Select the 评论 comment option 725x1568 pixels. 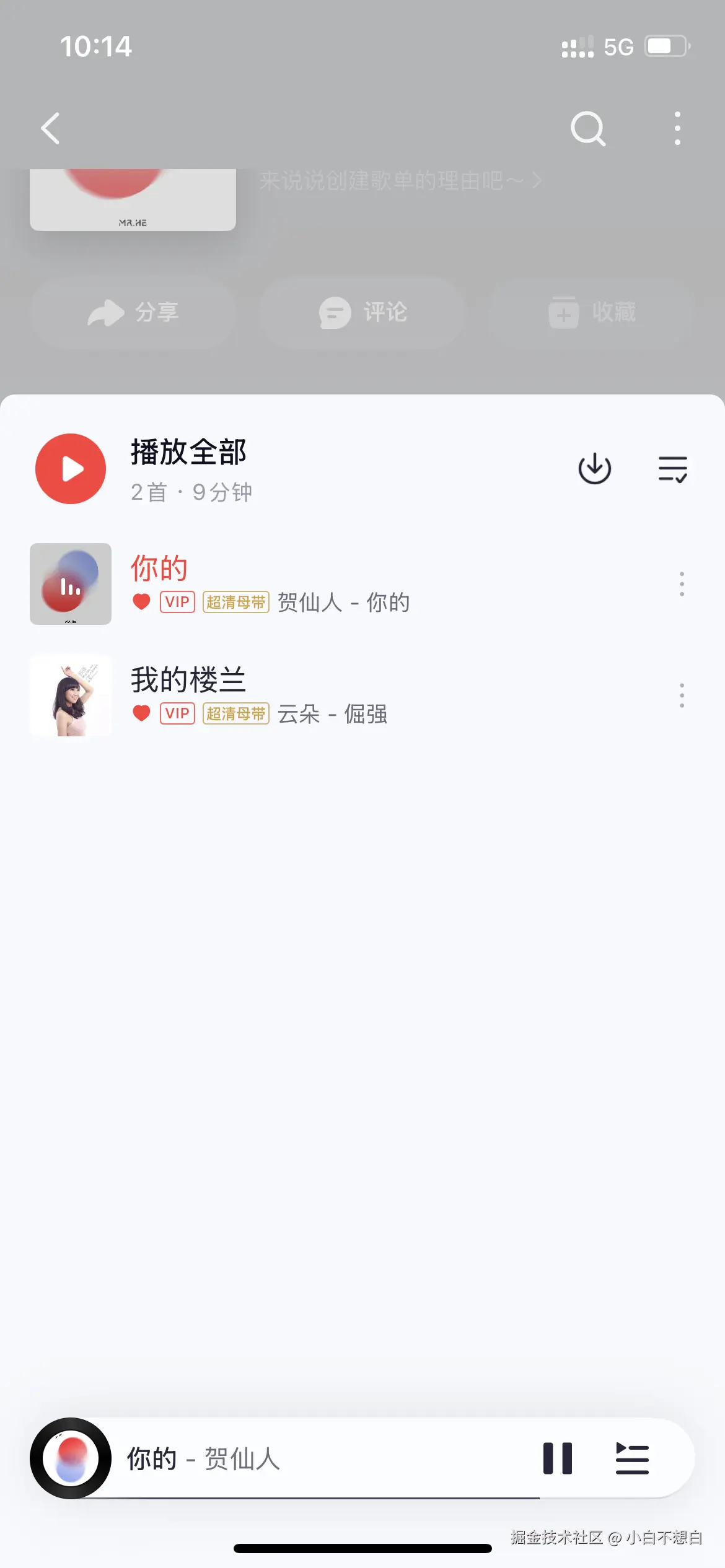[361, 313]
